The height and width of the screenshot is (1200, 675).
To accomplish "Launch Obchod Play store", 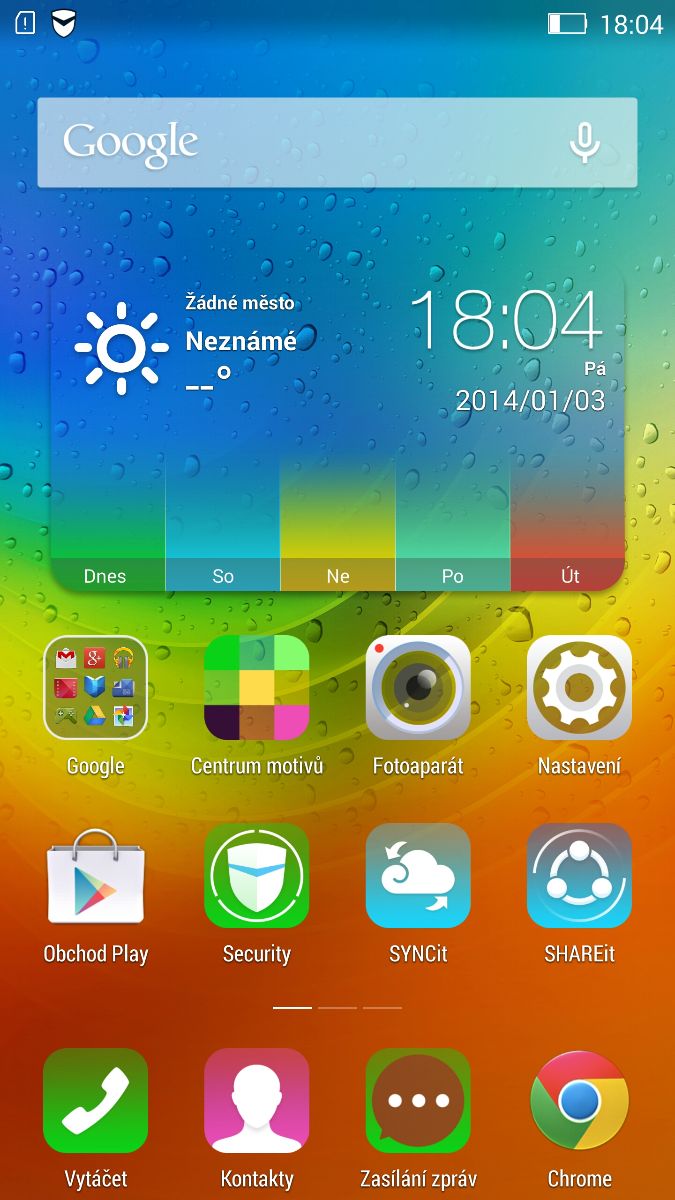I will (96, 876).
